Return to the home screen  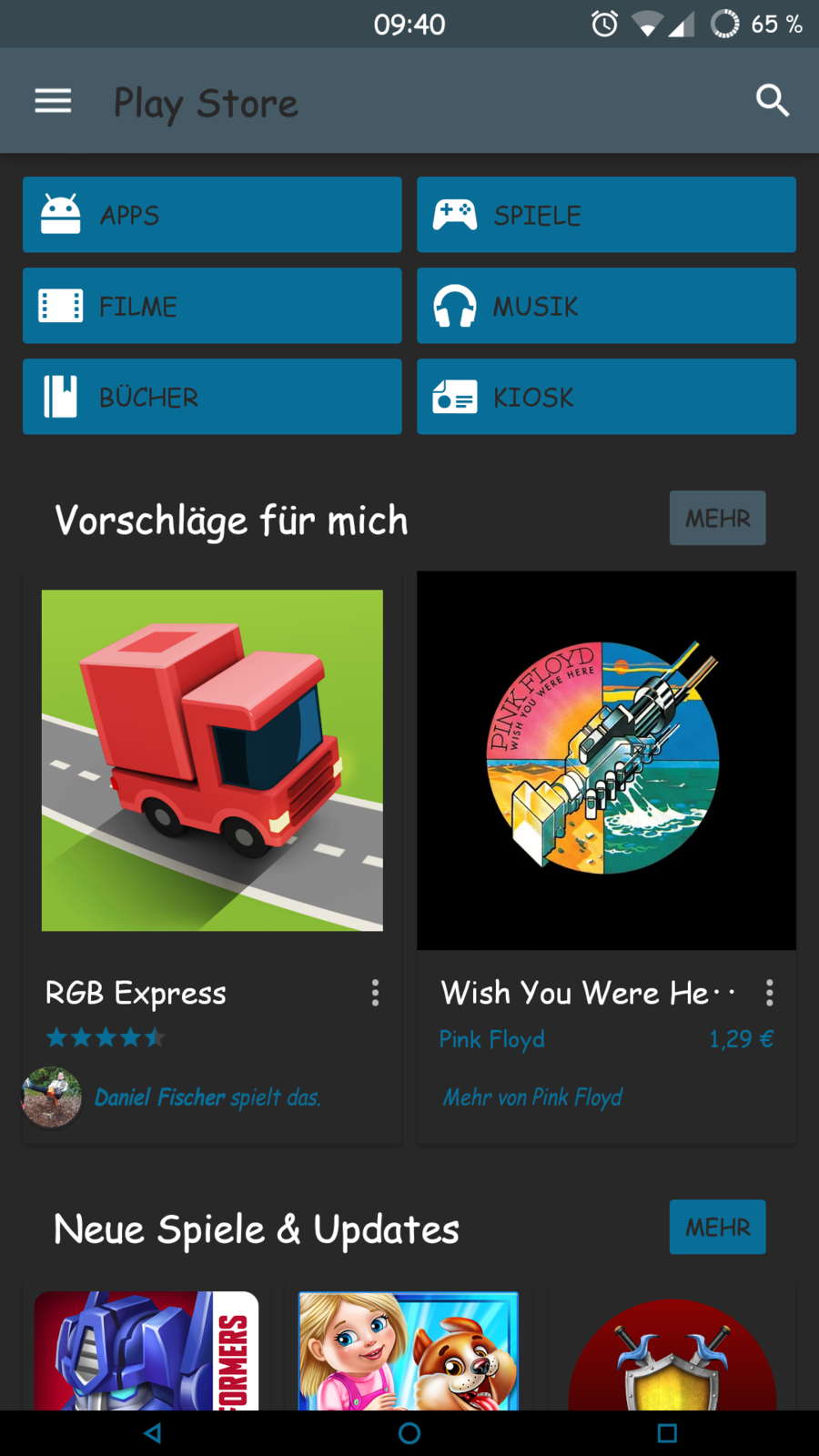(x=409, y=1433)
